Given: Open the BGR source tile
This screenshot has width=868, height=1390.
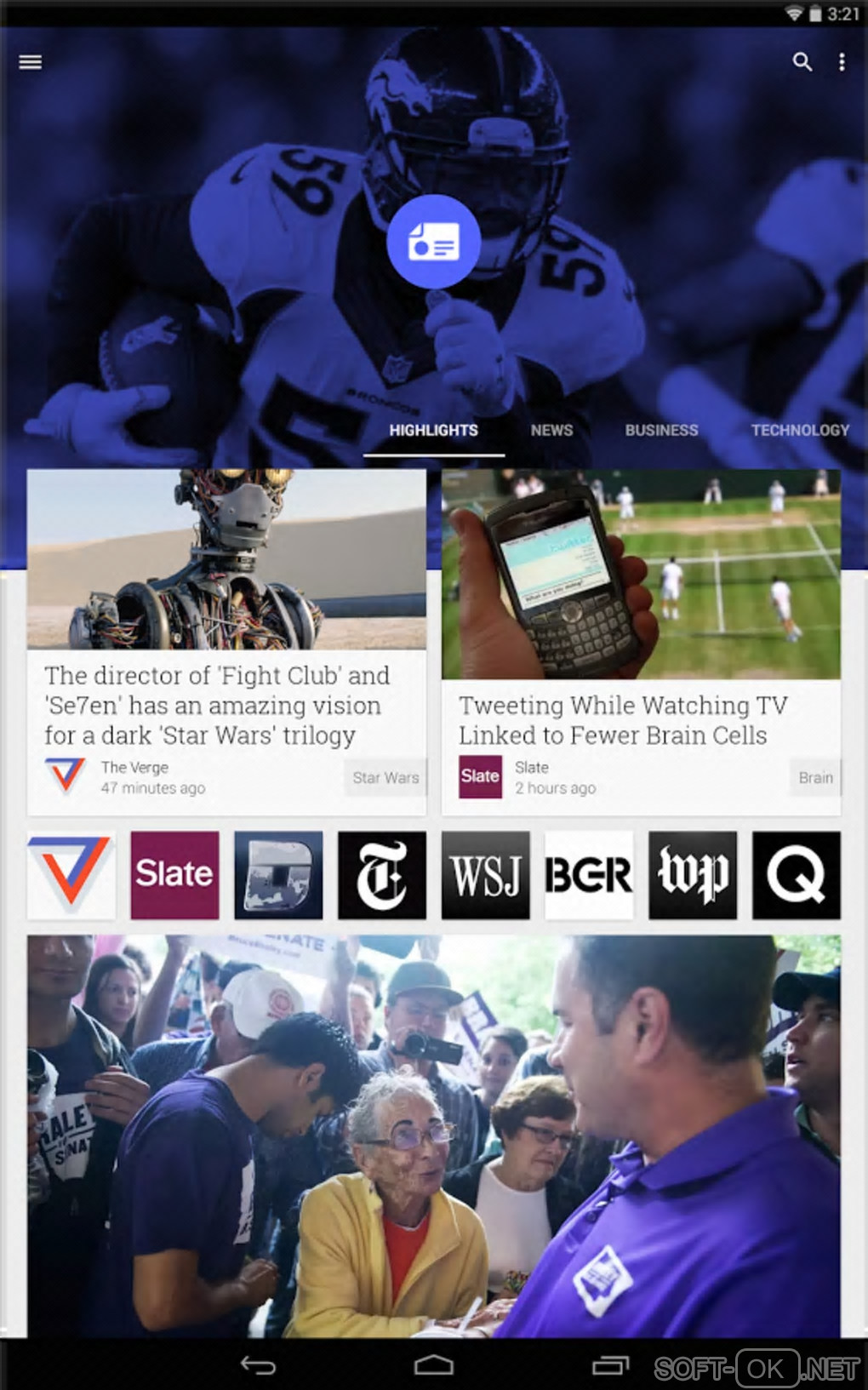Looking at the screenshot, I should [589, 875].
